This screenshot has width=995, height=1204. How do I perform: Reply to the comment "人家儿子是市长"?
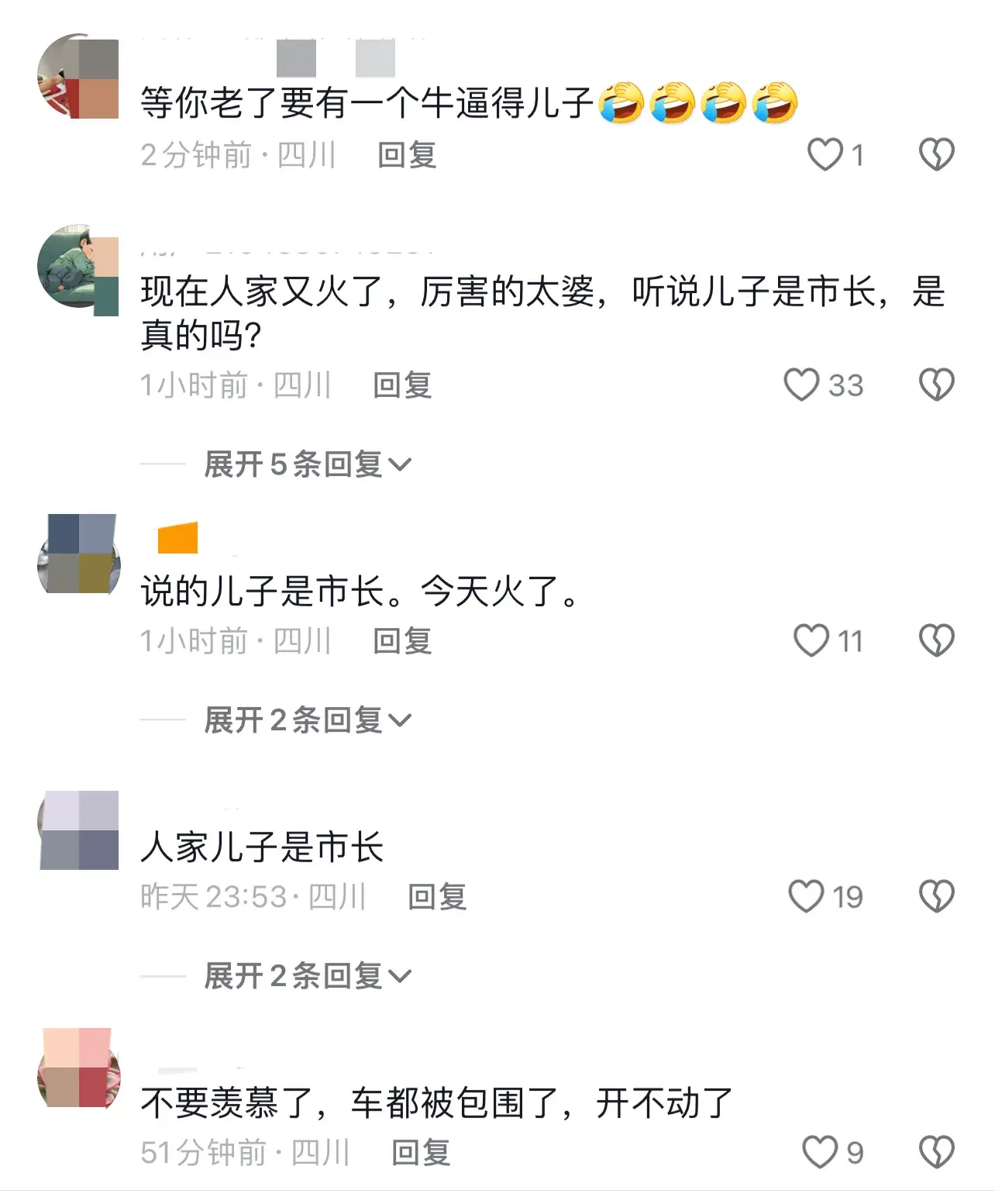(x=437, y=897)
